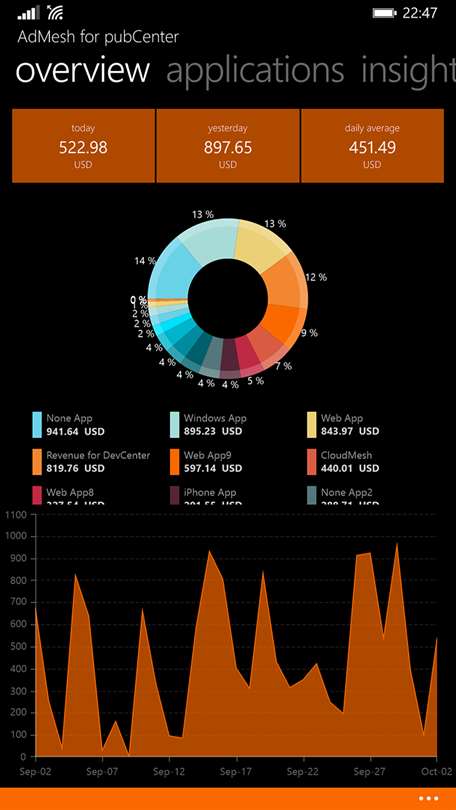Select CloudMesh legend entry
The image size is (456, 810).
click(343, 462)
